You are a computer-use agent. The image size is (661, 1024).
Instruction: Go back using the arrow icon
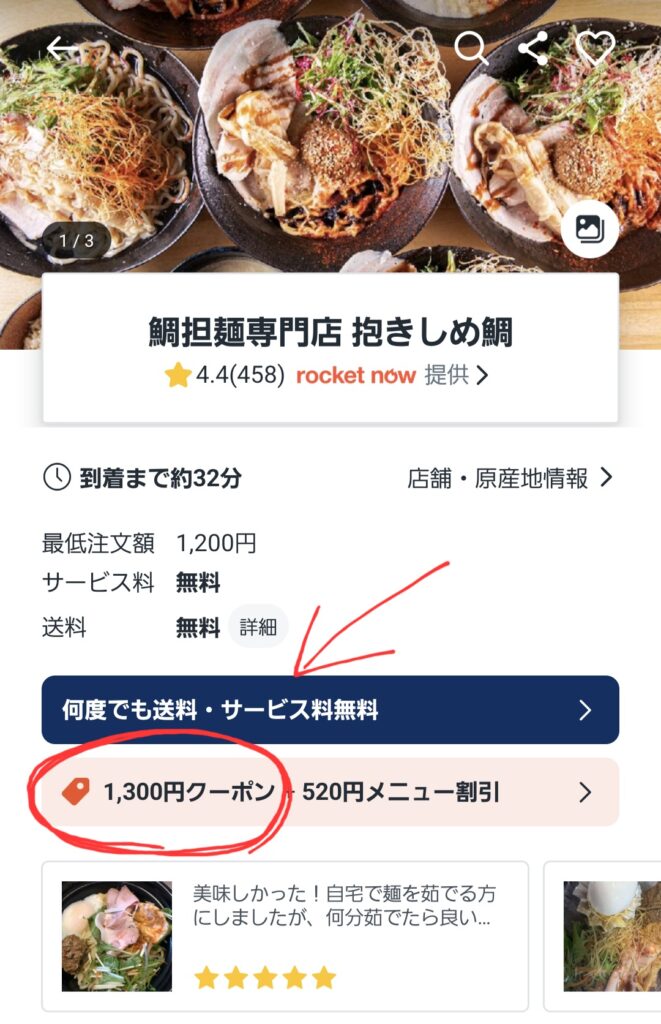click(62, 47)
